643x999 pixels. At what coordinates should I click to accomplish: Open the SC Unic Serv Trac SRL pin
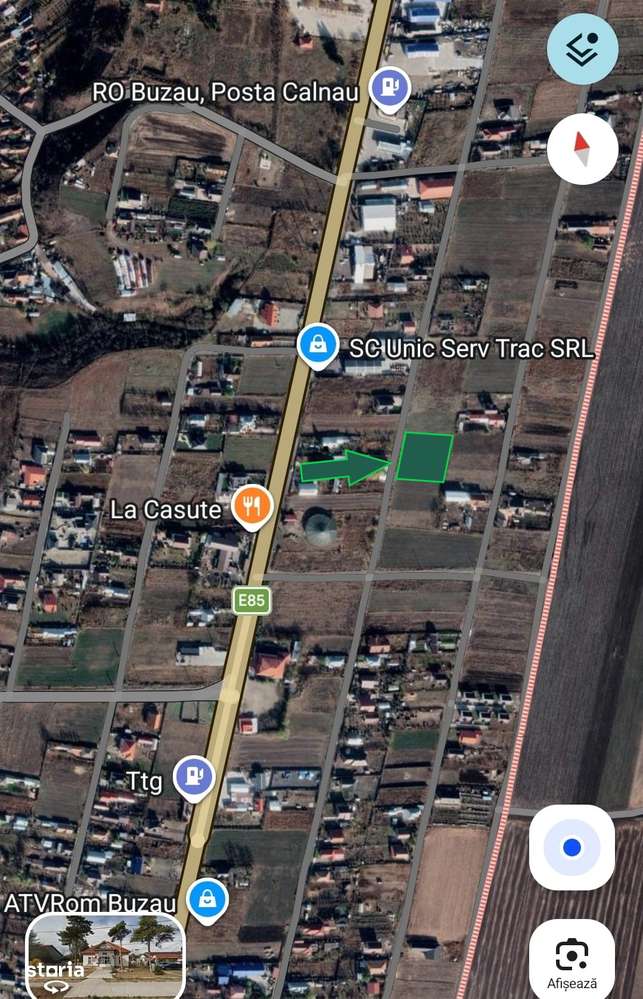pyautogui.click(x=317, y=346)
